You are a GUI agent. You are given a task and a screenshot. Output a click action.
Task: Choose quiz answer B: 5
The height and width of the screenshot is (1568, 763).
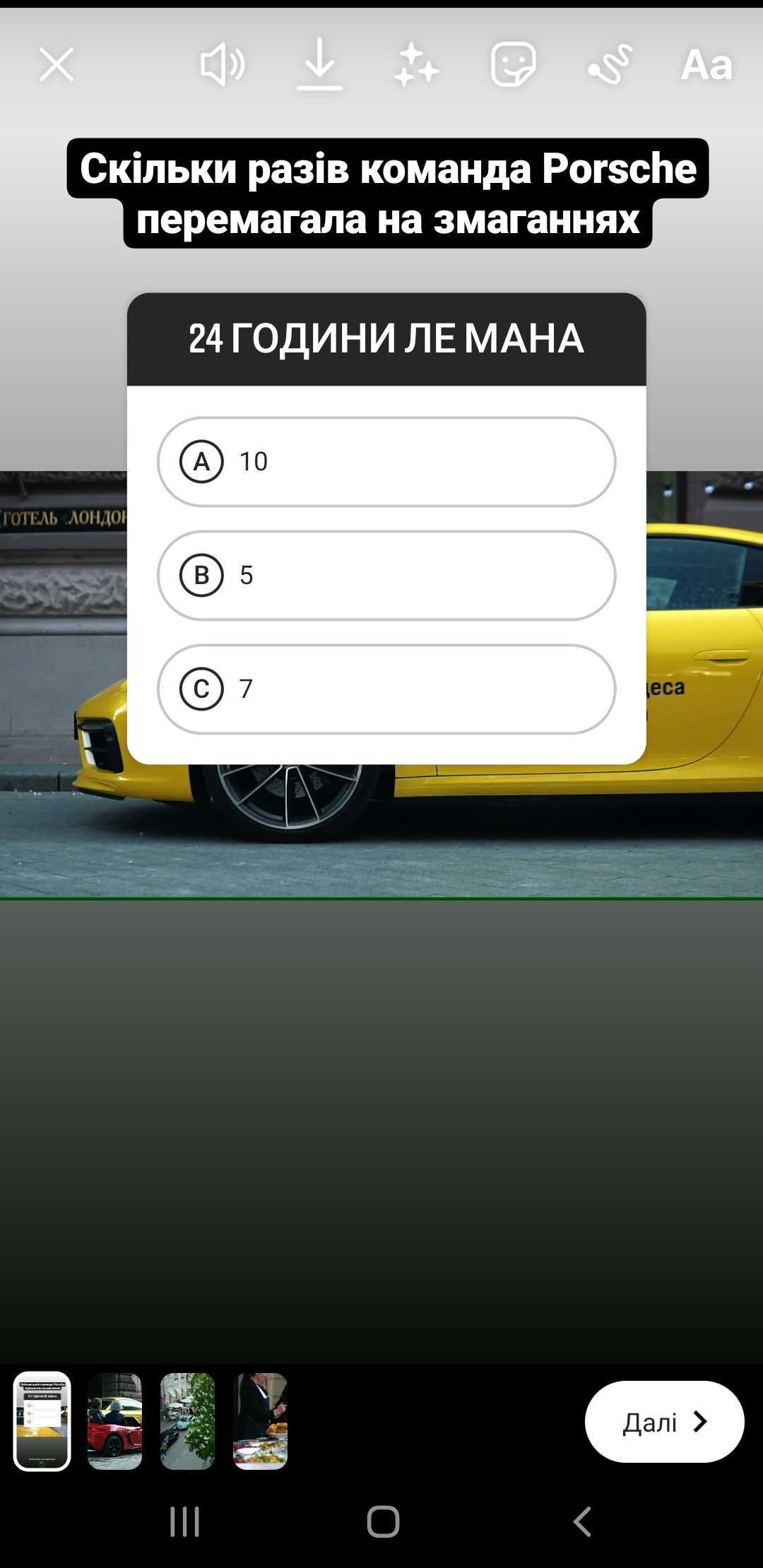click(386, 576)
